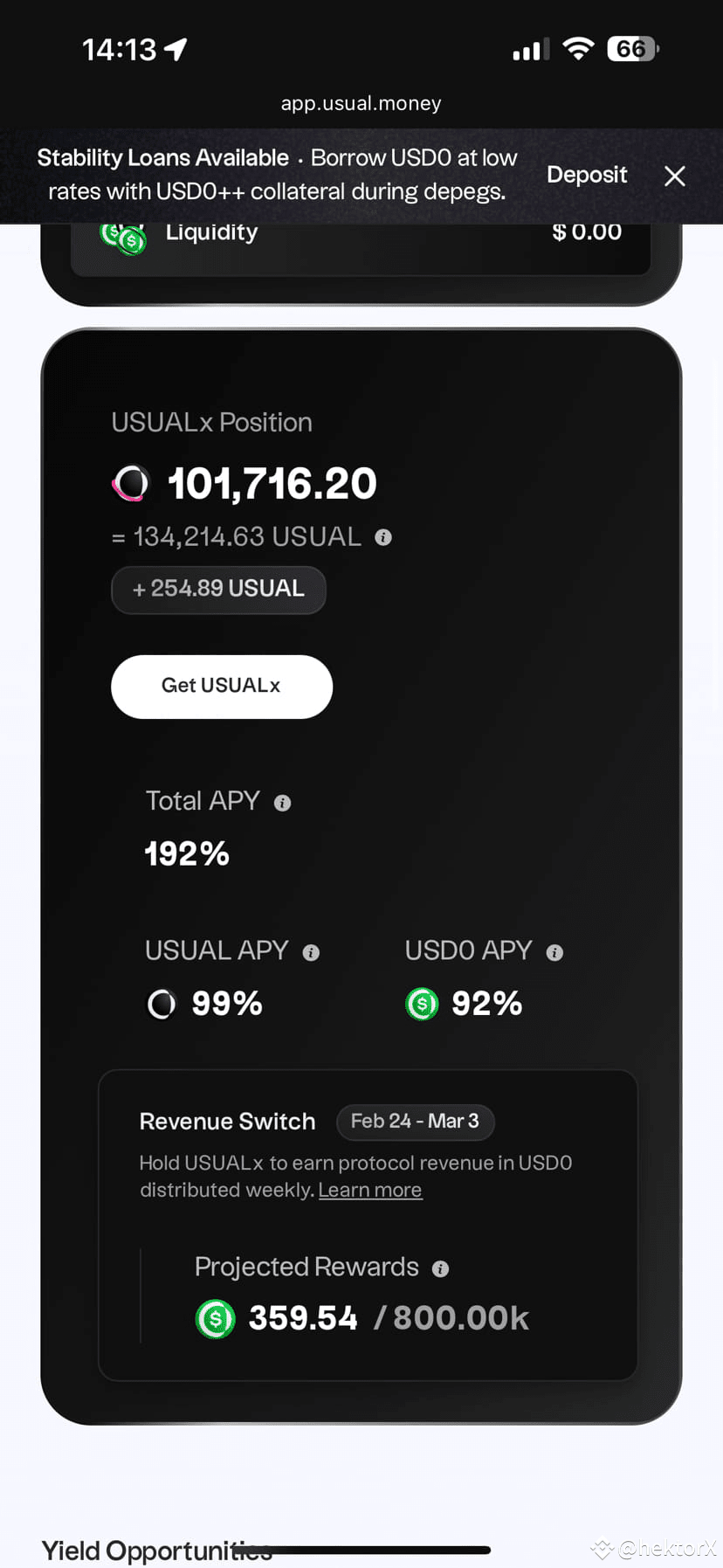The height and width of the screenshot is (1568, 723).
Task: Expand the Yield Opportunities section
Action: tap(155, 1548)
